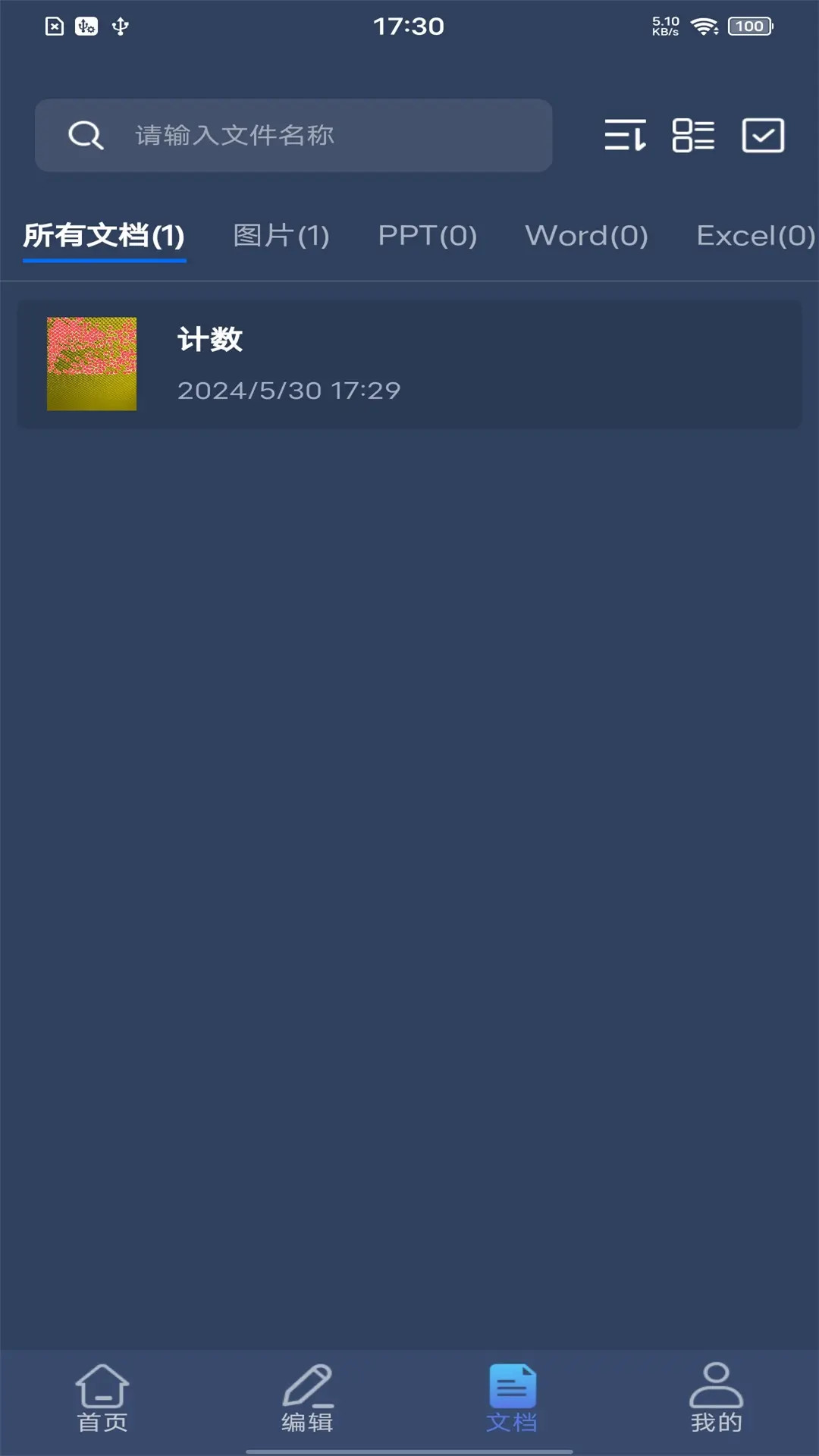
Task: Open the Excel(0) tab
Action: pyautogui.click(x=754, y=236)
